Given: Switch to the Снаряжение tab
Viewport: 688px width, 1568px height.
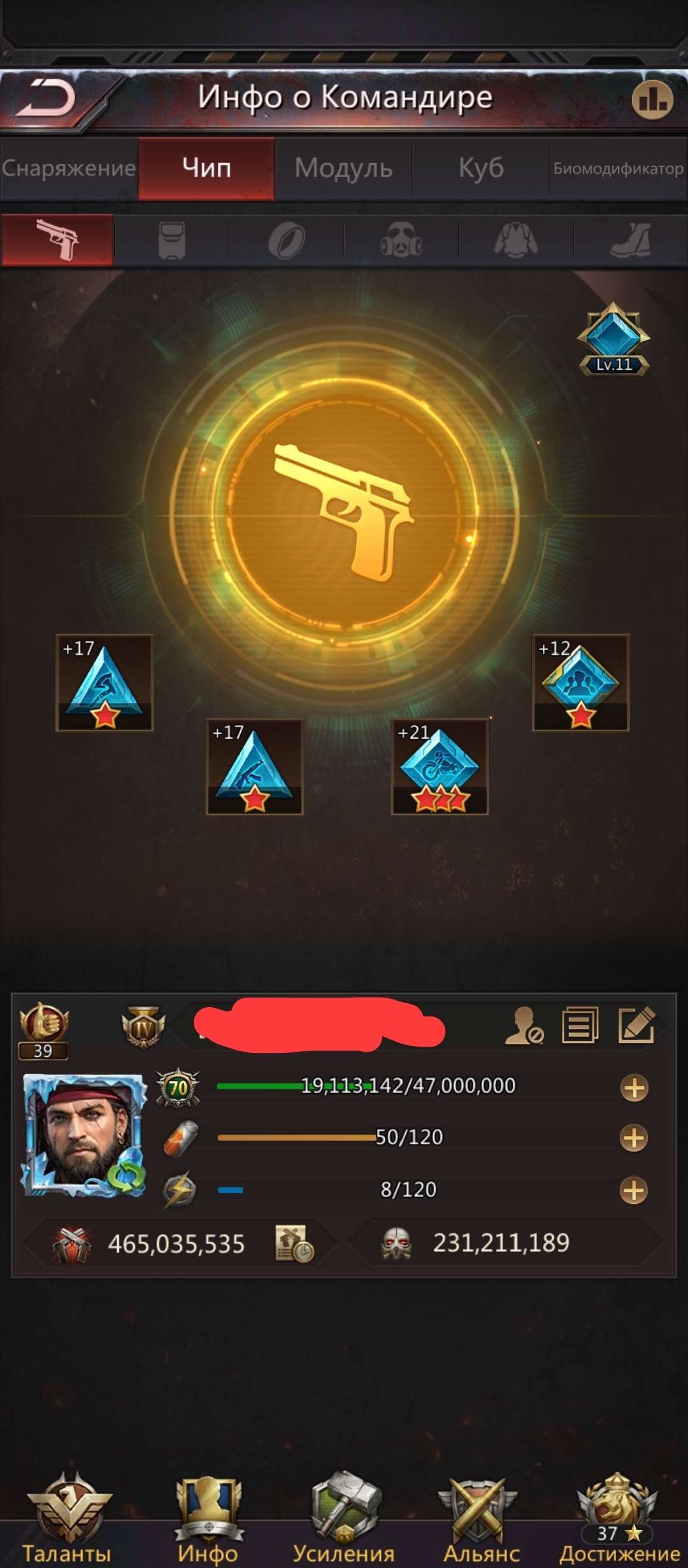Looking at the screenshot, I should pos(69,169).
